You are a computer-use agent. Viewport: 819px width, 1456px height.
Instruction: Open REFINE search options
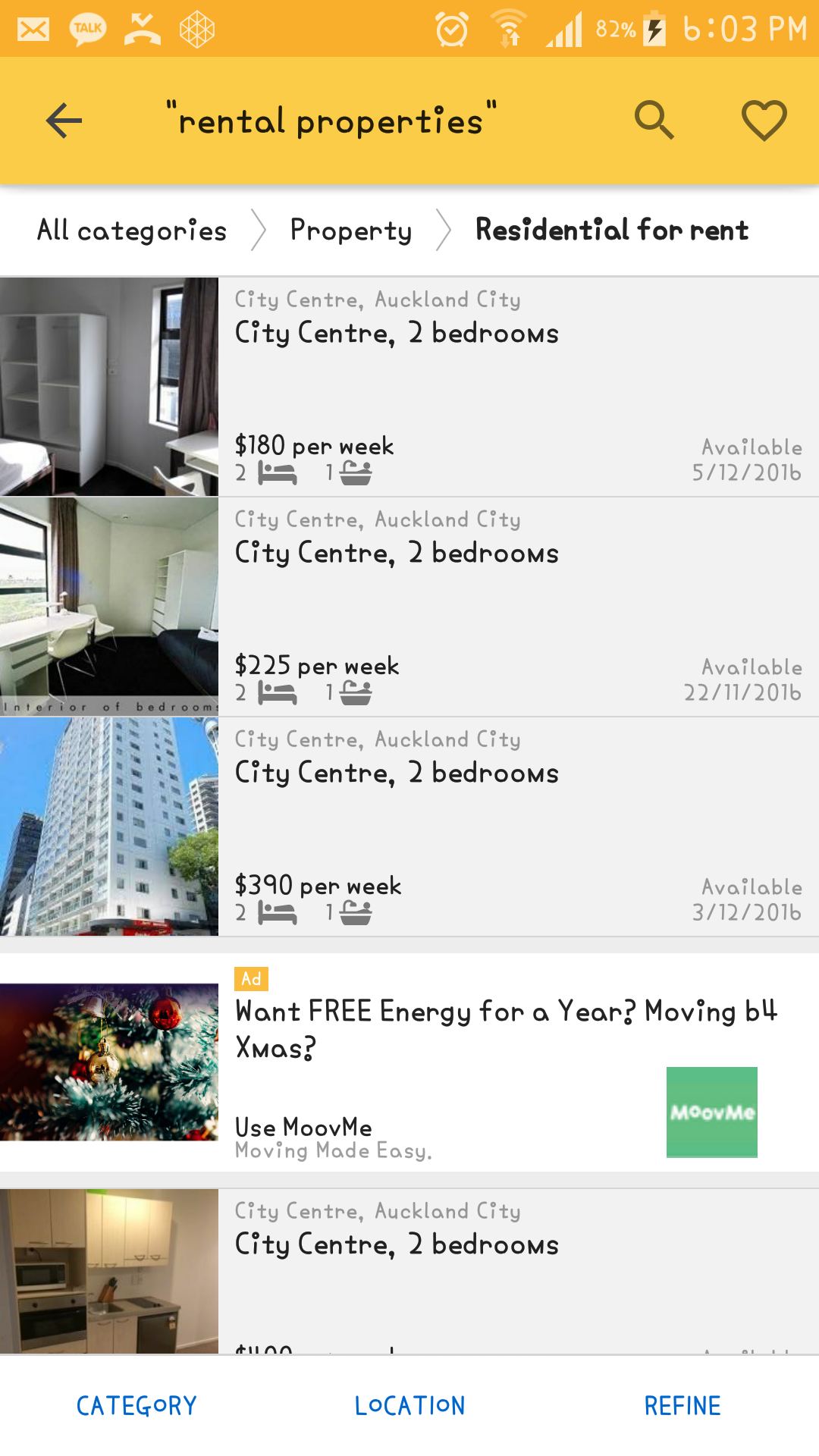682,1406
